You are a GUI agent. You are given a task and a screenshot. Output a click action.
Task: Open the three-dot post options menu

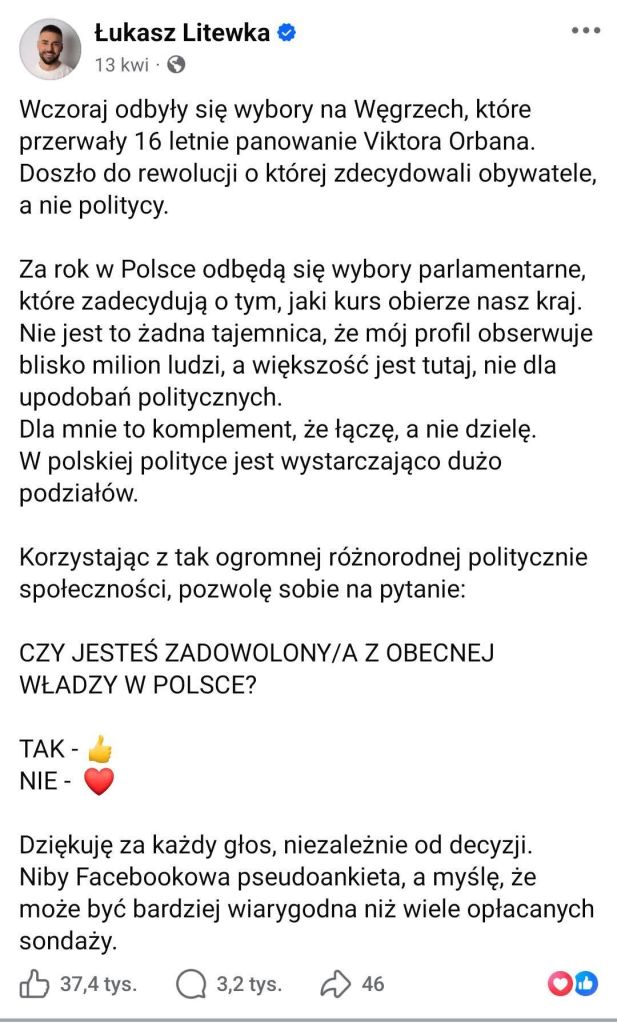(585, 31)
